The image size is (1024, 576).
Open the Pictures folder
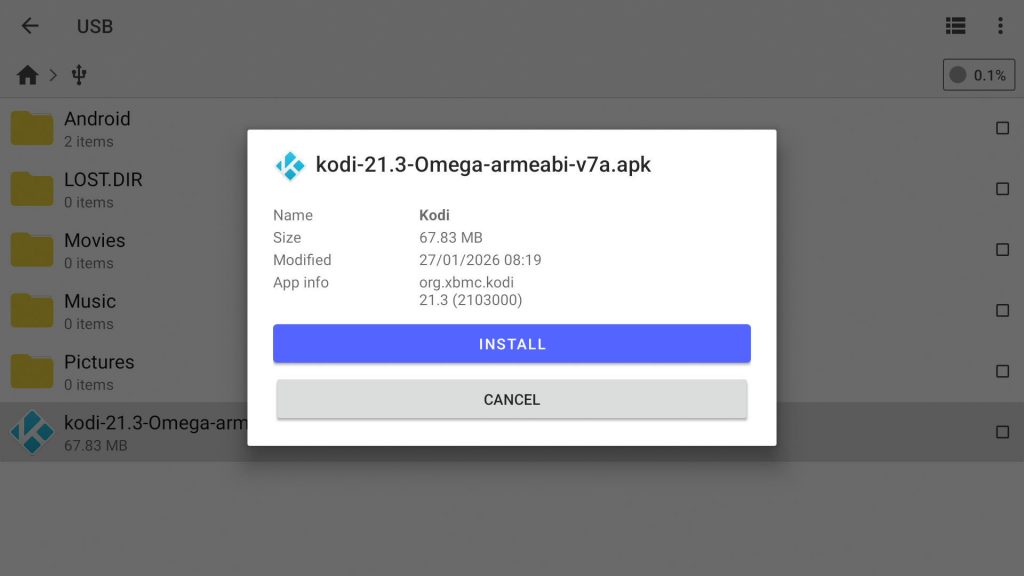click(98, 371)
